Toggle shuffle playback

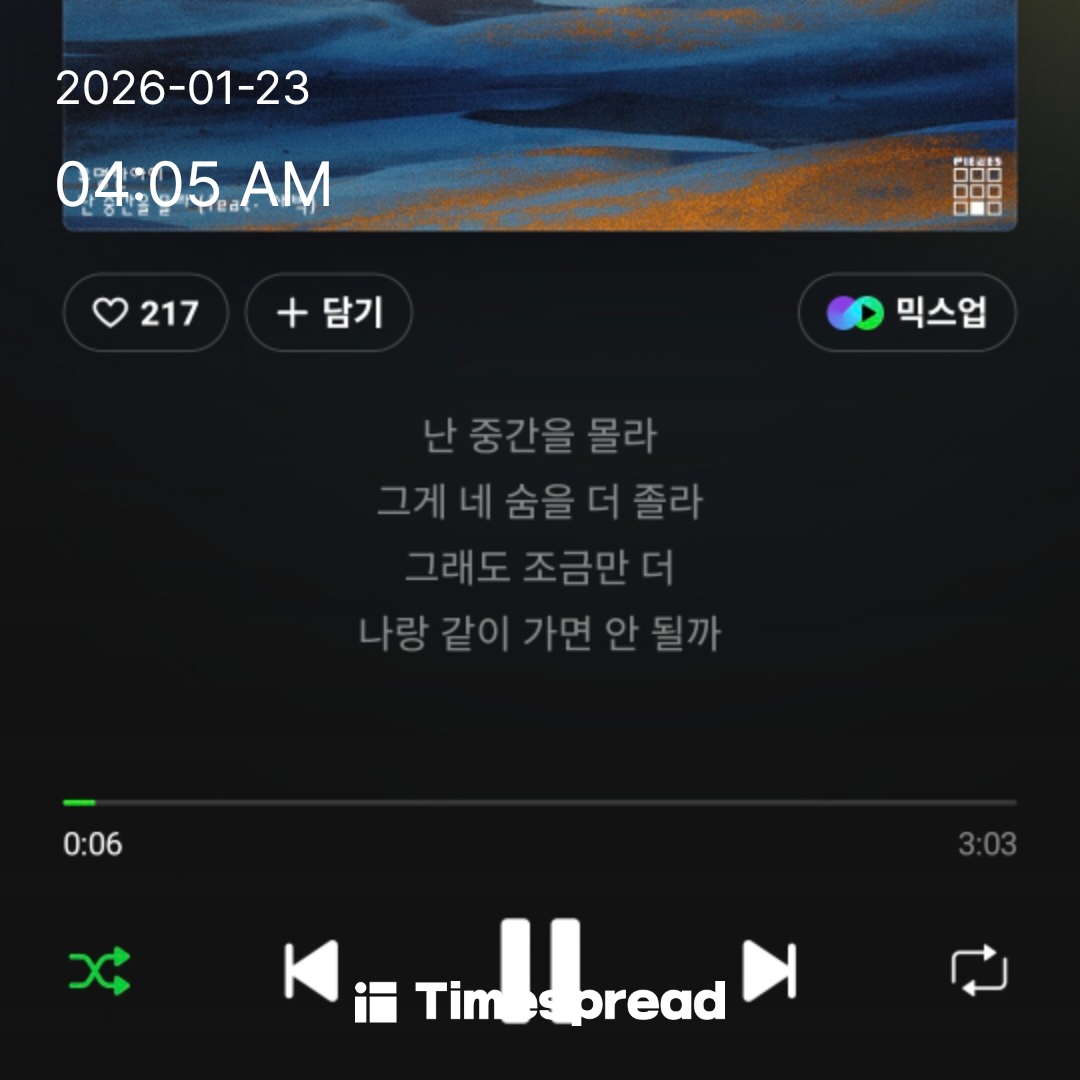click(x=99, y=970)
